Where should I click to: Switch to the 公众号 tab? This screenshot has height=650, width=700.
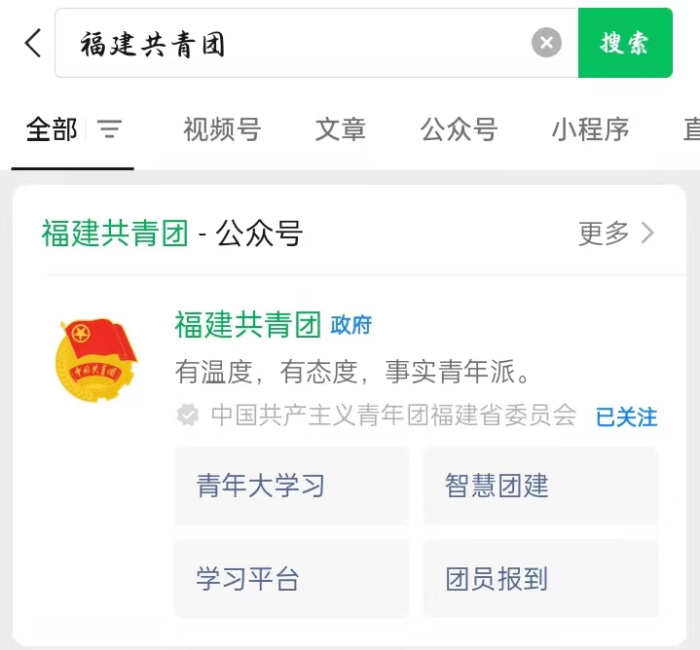pos(459,129)
